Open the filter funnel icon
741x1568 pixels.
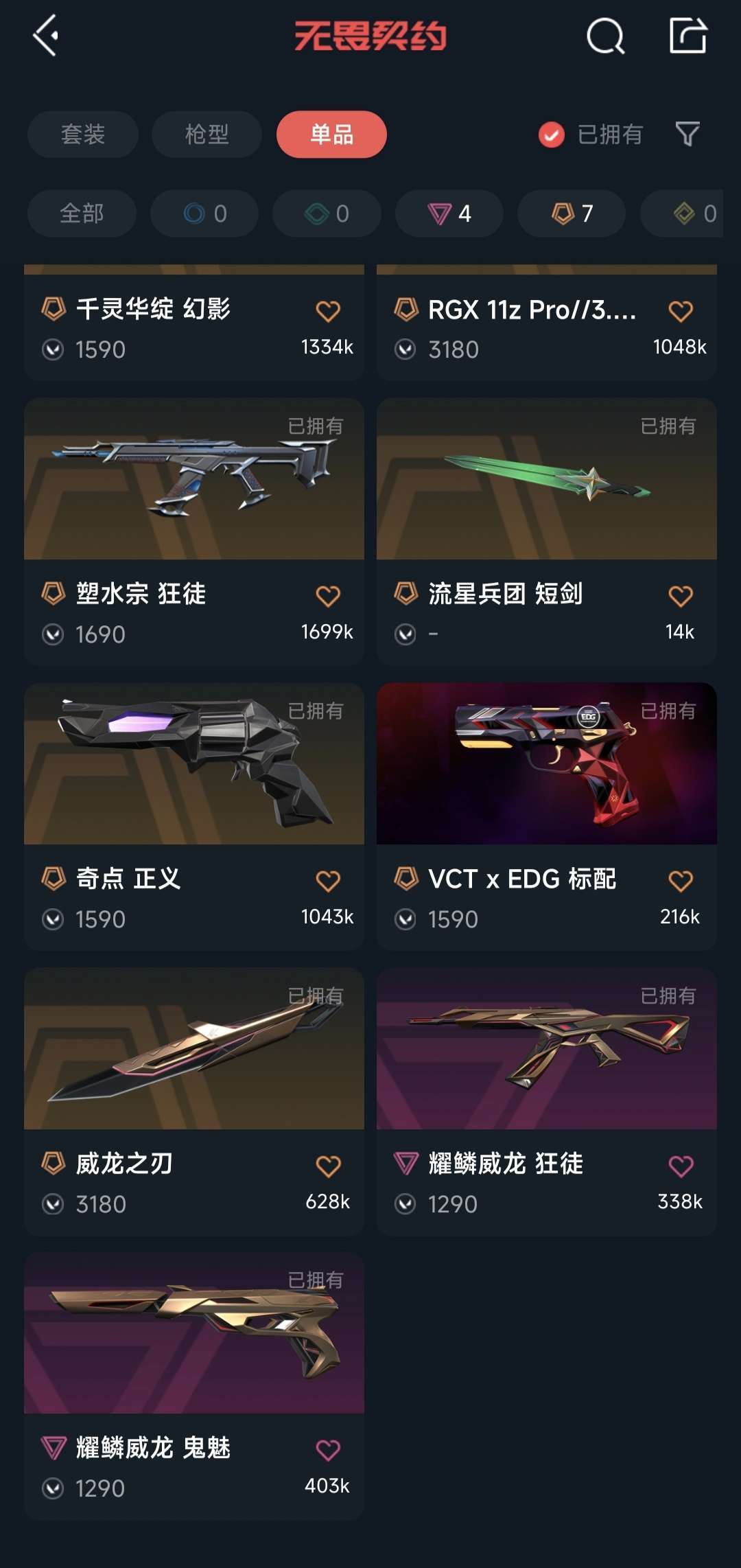[x=687, y=135]
